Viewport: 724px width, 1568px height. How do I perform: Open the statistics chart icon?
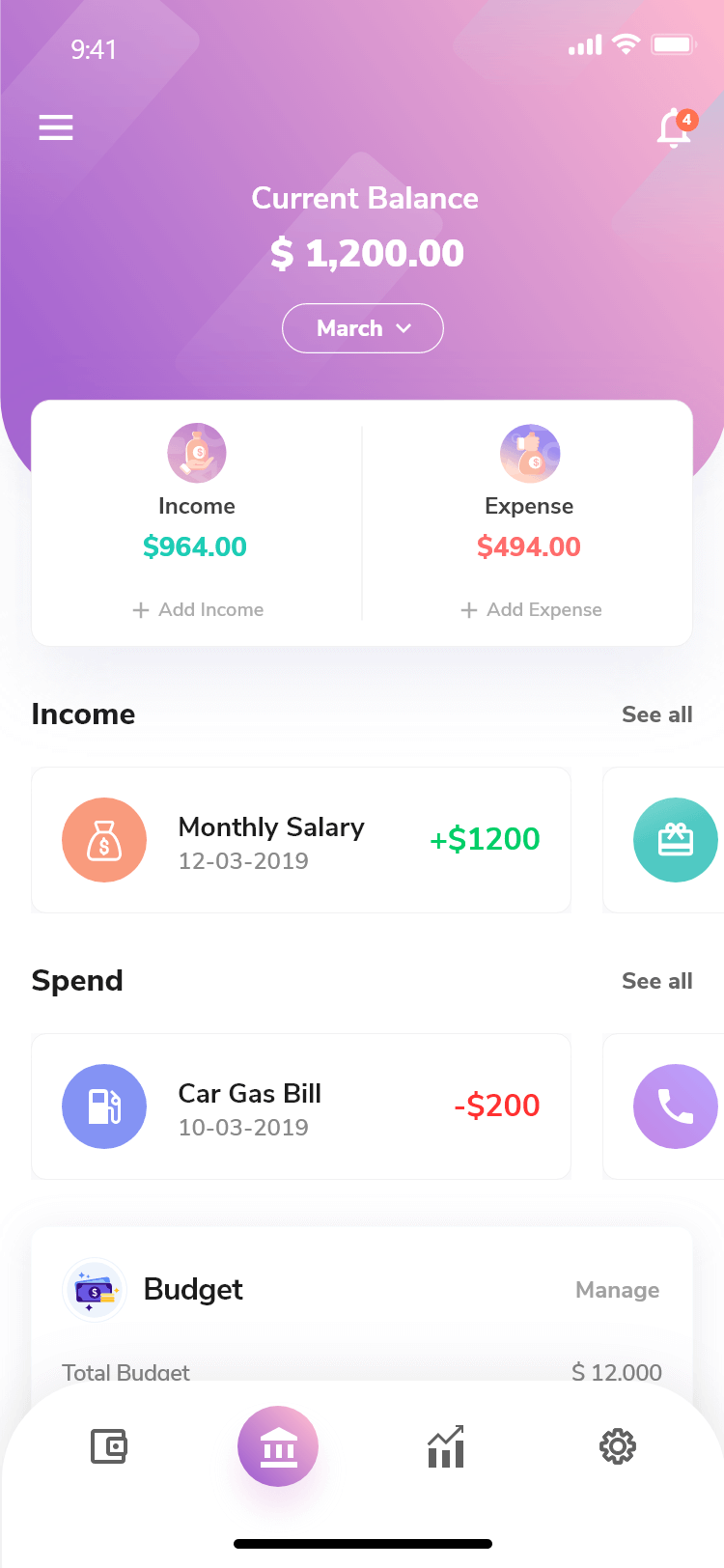point(445,1446)
